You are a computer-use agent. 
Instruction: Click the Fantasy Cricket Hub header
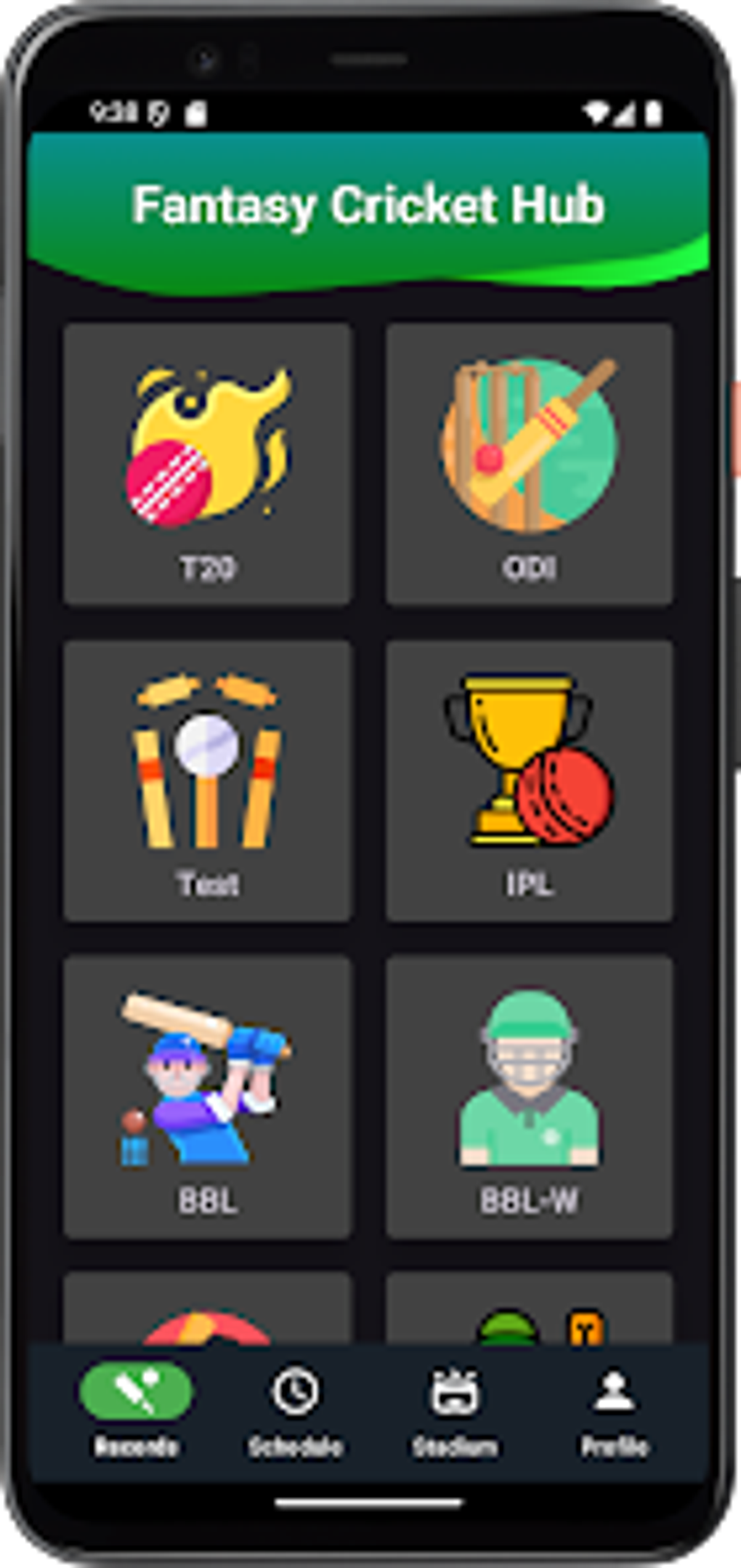(369, 205)
